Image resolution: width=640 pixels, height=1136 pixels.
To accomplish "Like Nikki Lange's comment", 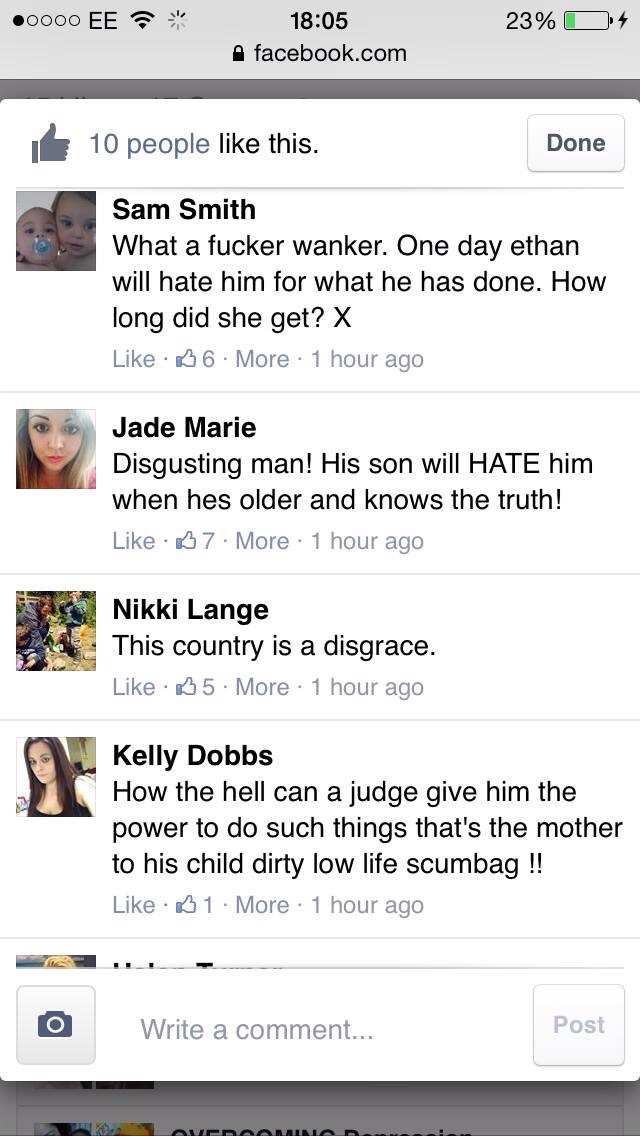I will pos(133,687).
